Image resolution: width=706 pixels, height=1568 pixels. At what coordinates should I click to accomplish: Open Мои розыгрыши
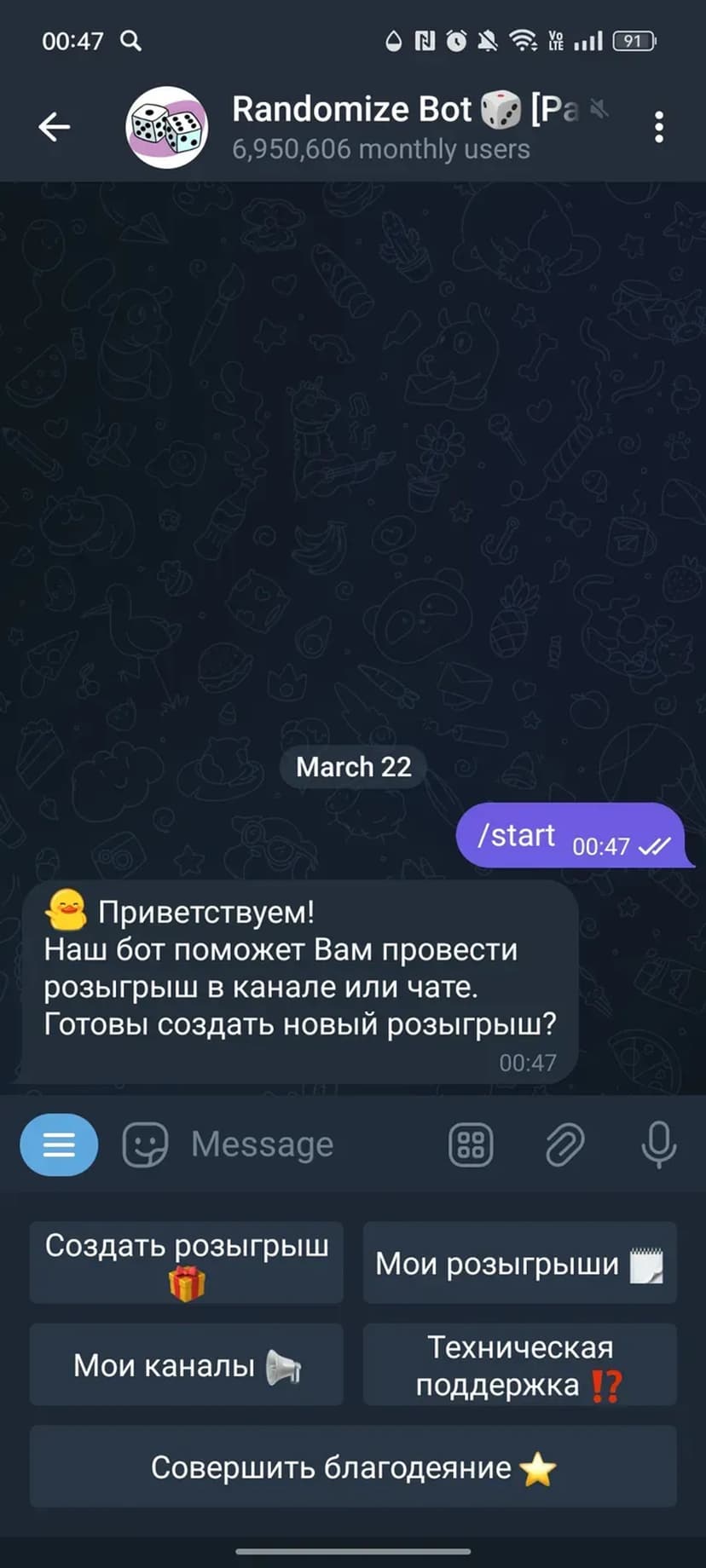coord(520,1263)
